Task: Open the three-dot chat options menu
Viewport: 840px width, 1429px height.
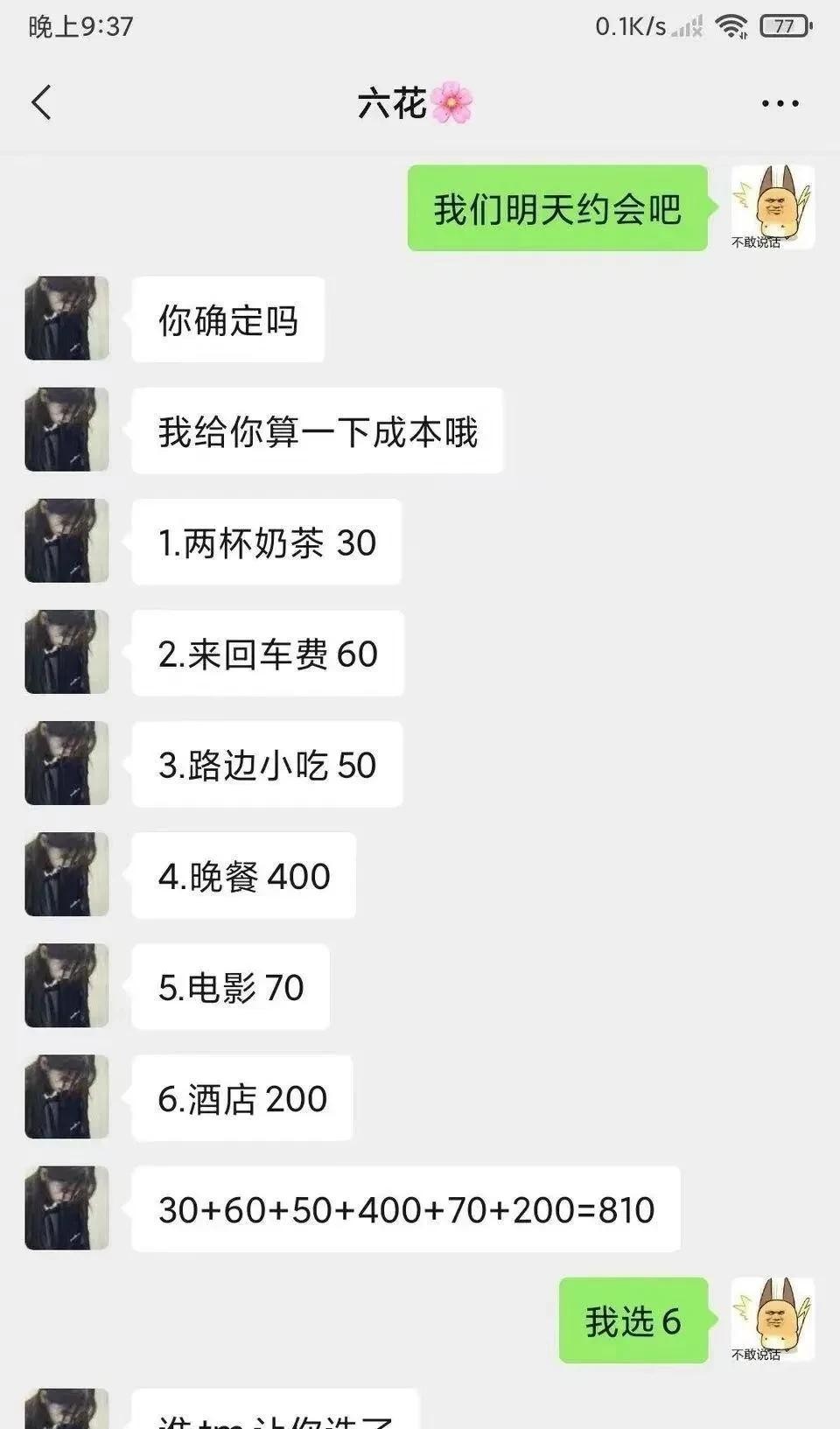Action: (x=780, y=103)
